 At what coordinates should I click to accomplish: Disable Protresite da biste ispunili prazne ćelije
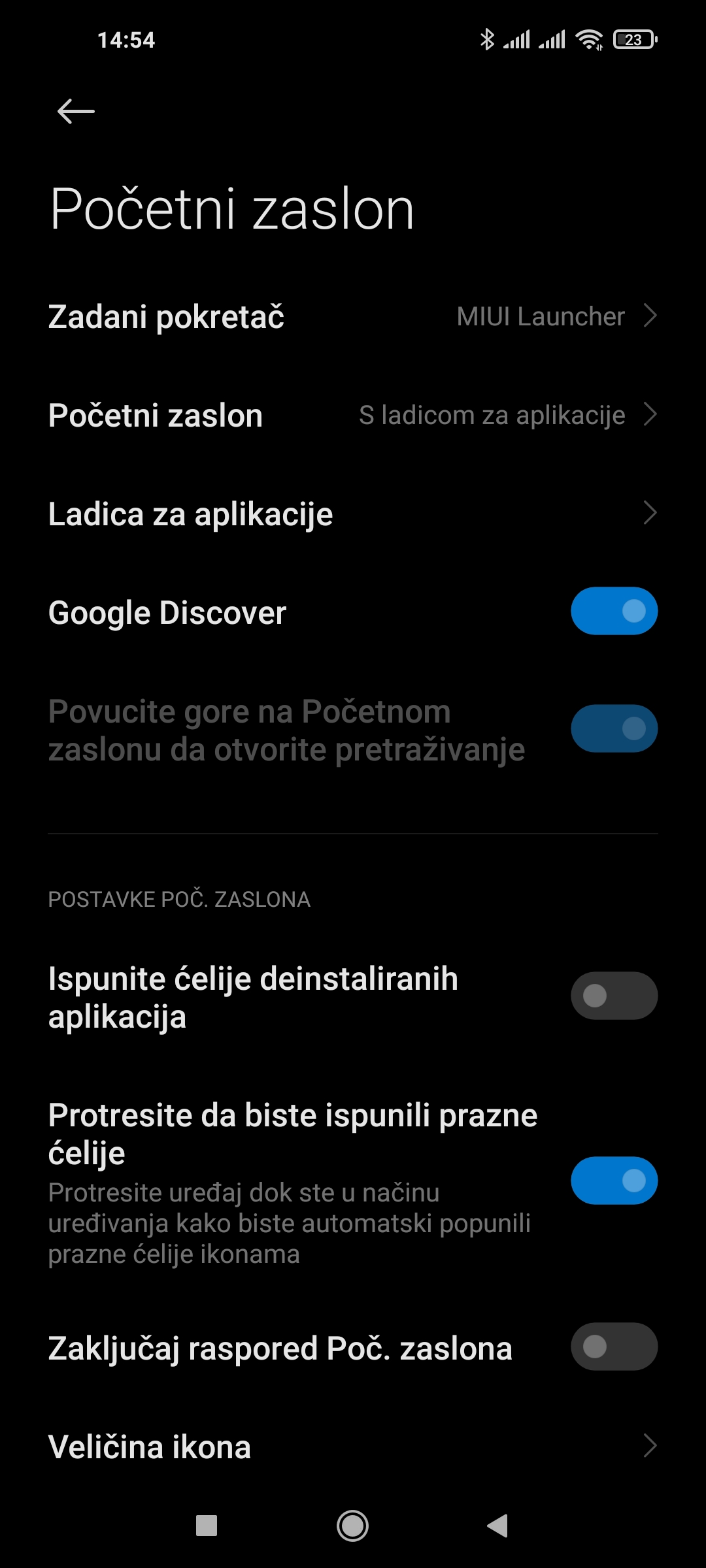(x=614, y=1181)
